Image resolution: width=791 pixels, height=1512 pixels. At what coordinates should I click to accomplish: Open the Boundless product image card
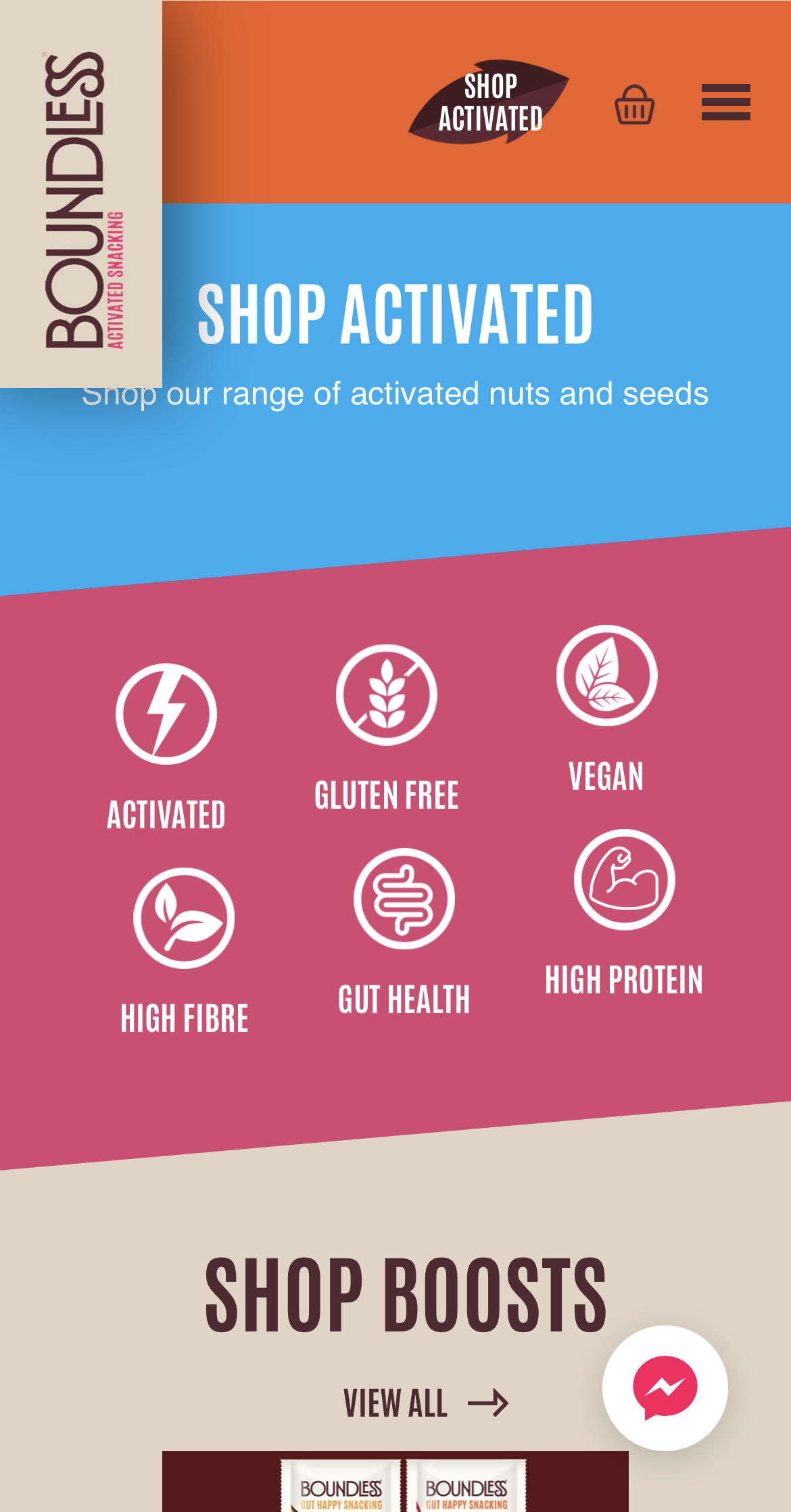[x=395, y=1482]
